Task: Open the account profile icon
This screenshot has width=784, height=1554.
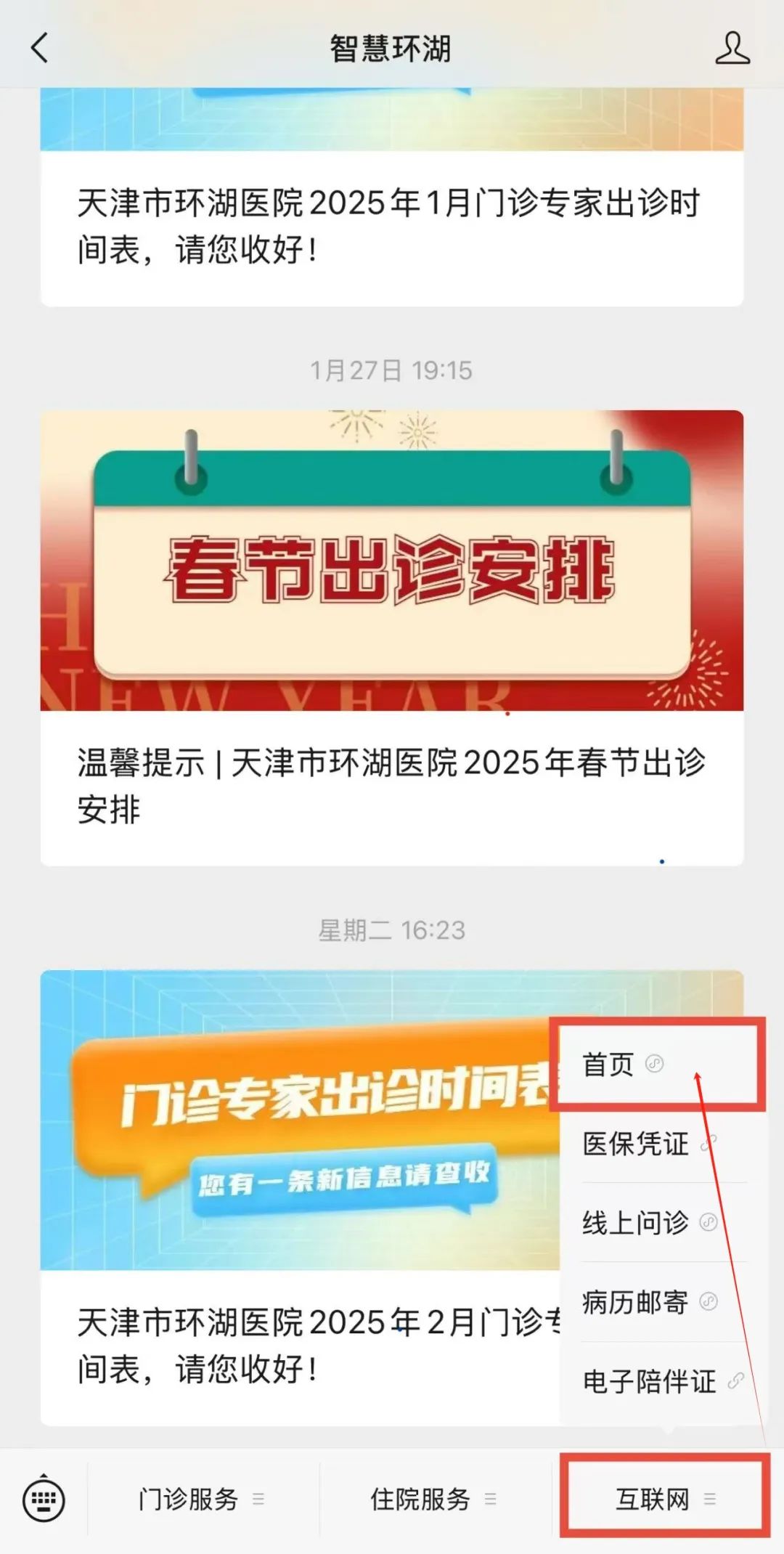Action: pos(732,49)
